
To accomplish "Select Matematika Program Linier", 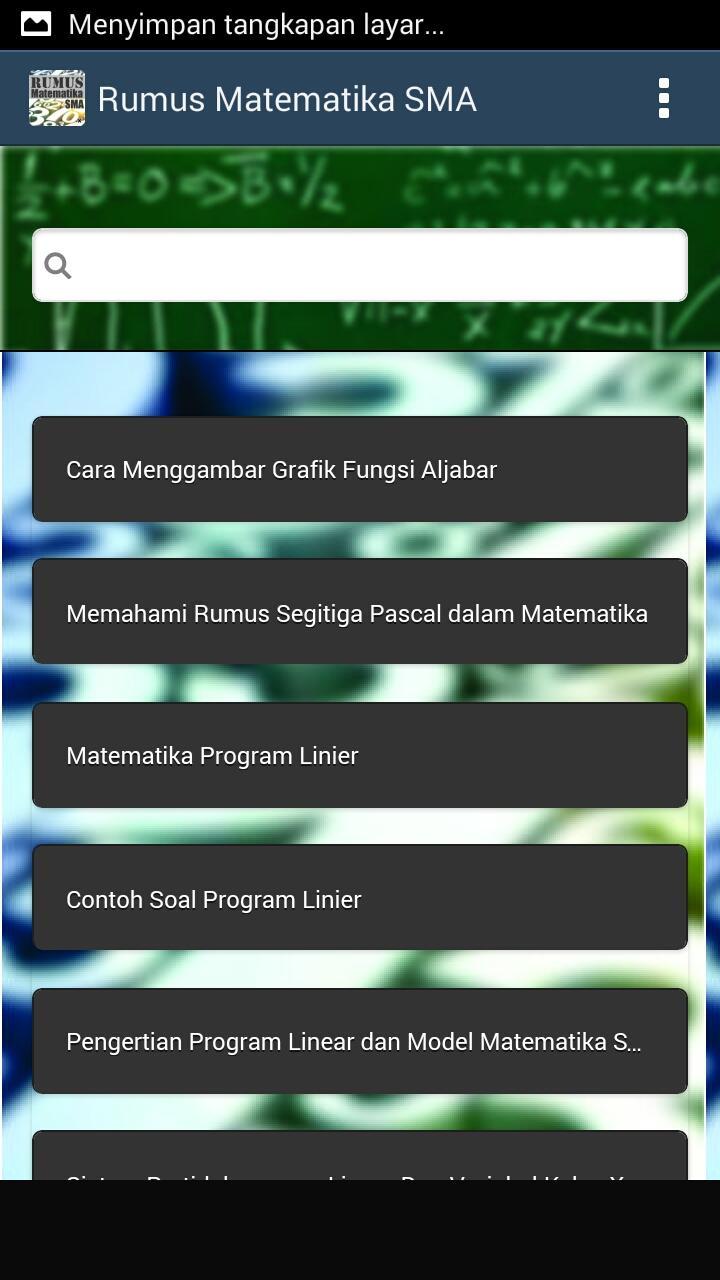I will [x=360, y=755].
